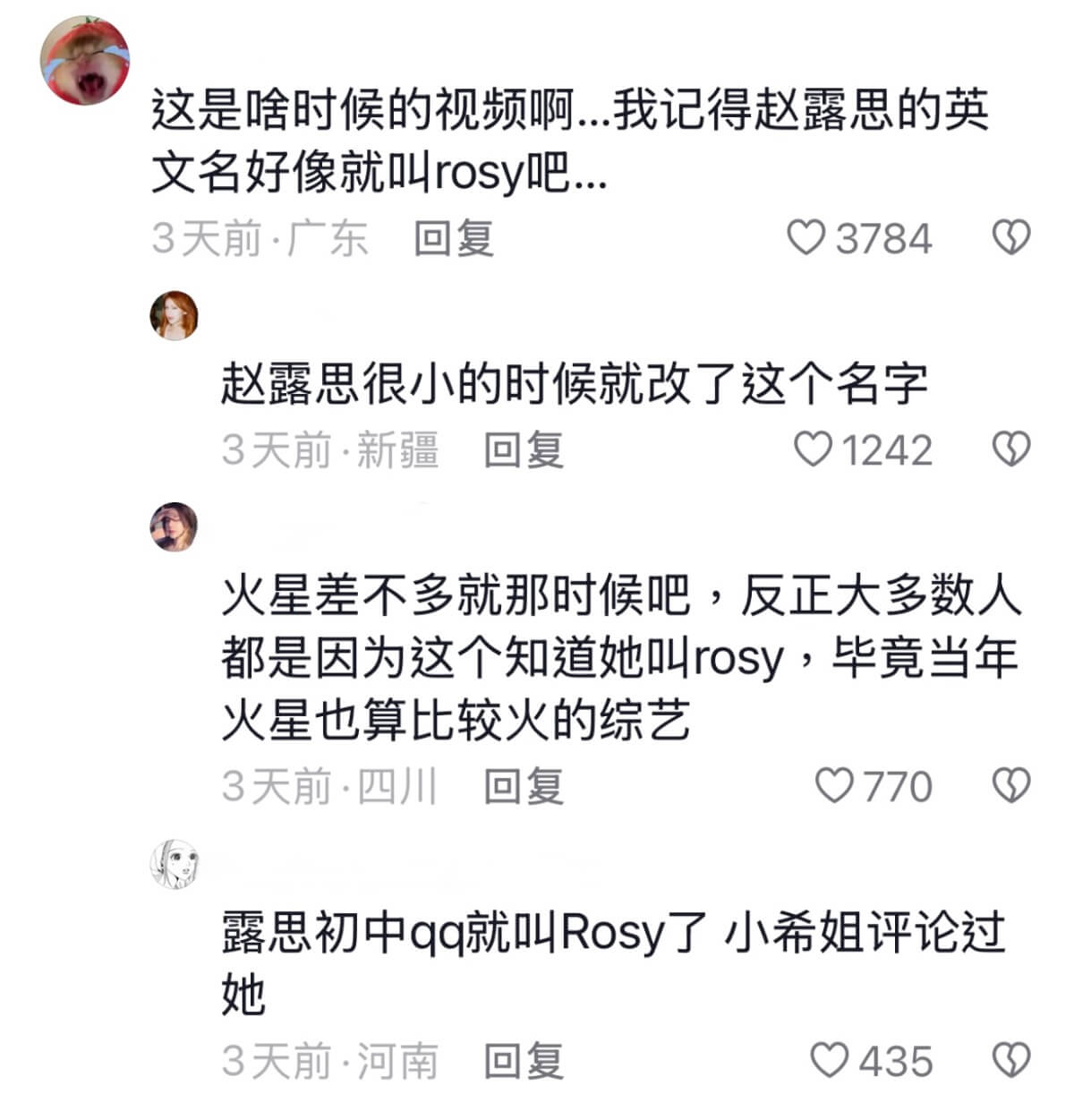Open avatar of the 新疆 commenter
Image resolution: width=1074 pixels, height=1120 pixels.
(174, 315)
